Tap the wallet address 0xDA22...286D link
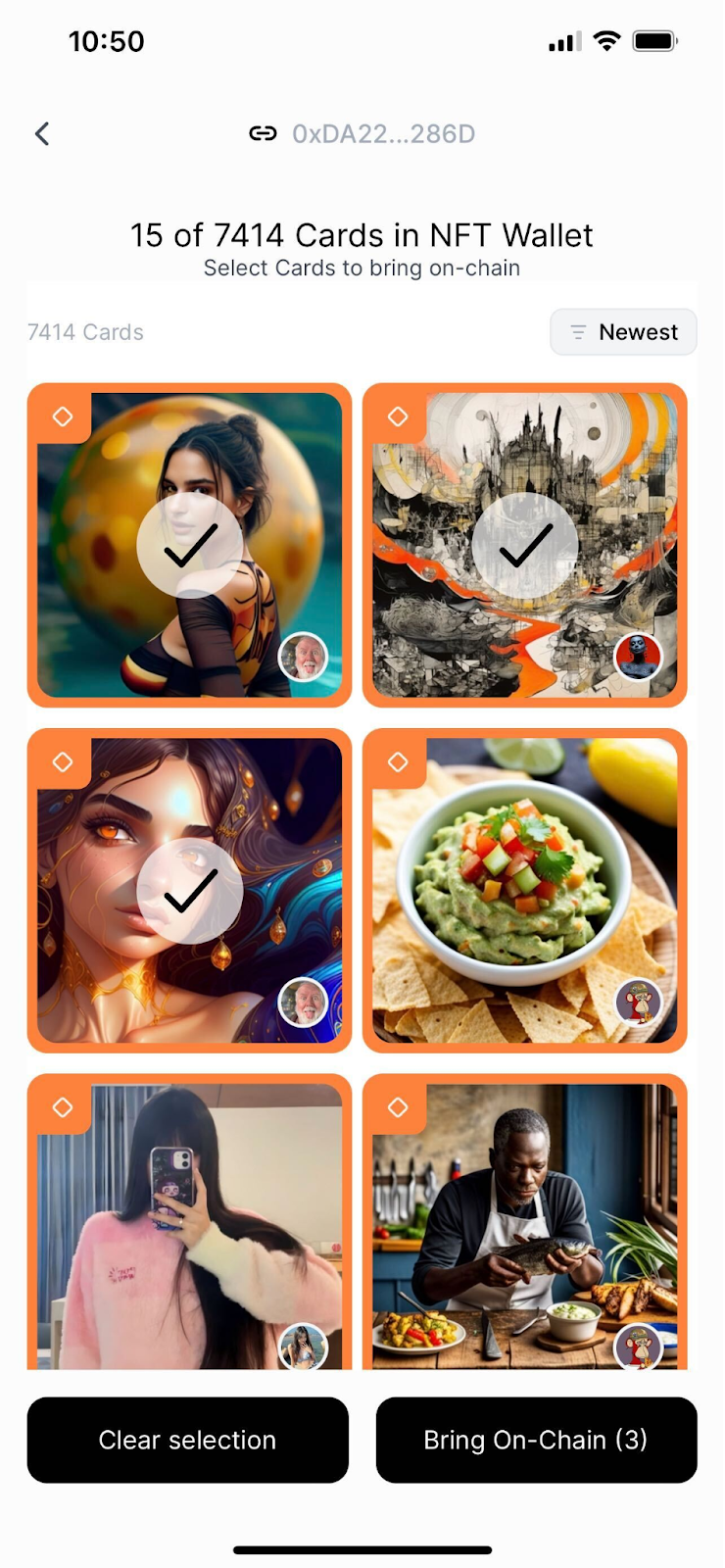The width and height of the screenshot is (725, 1568). (x=362, y=134)
